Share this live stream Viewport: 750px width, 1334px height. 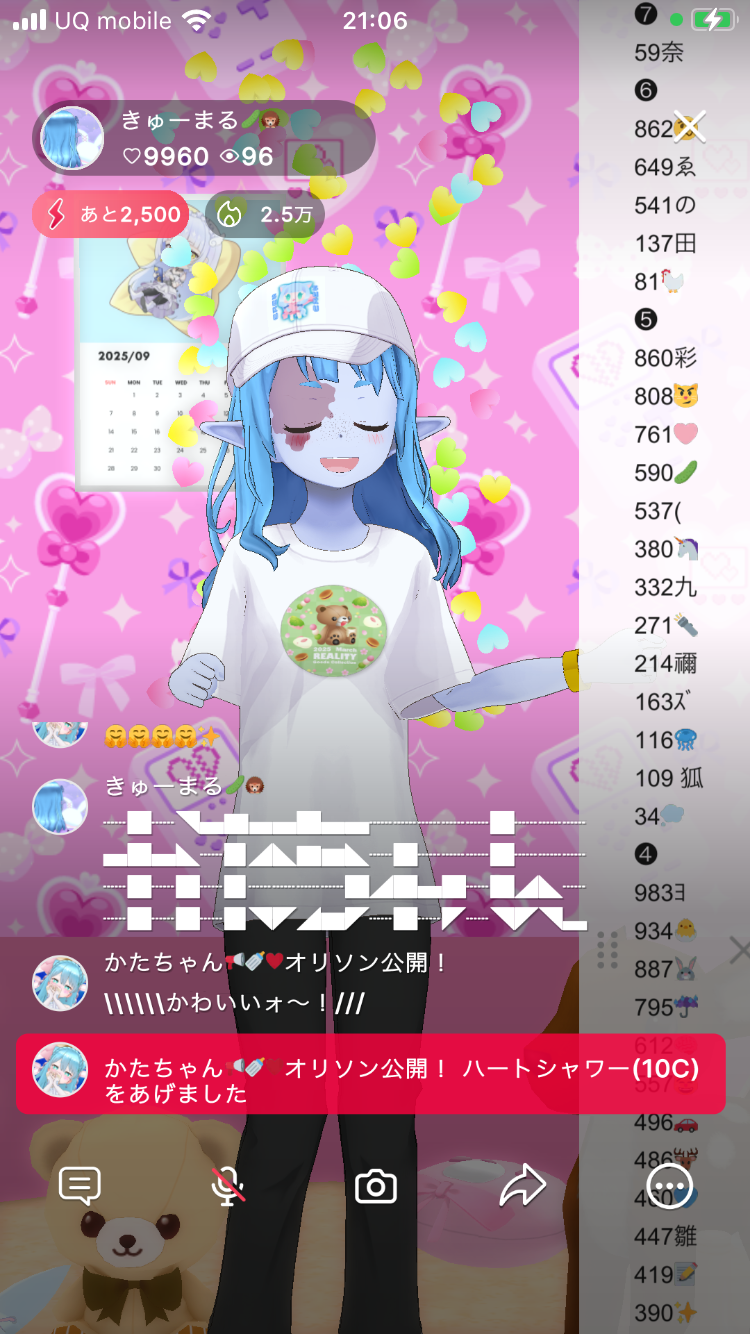click(x=522, y=1186)
